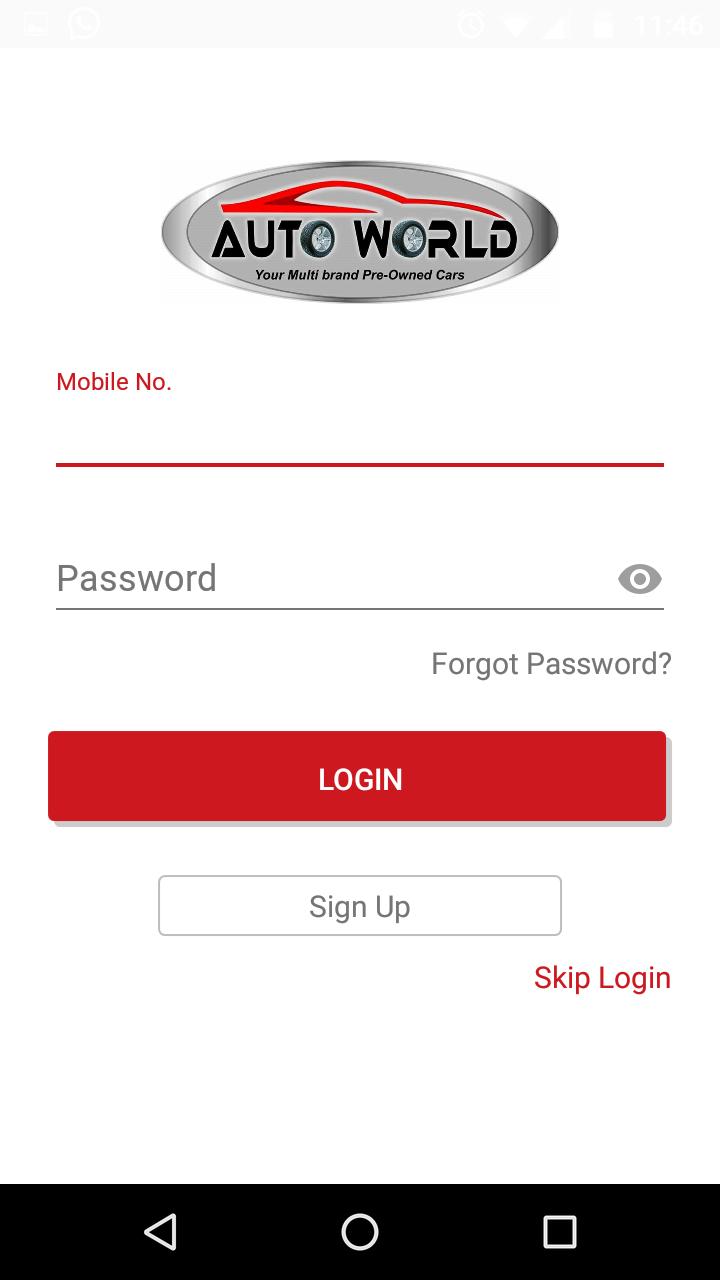This screenshot has height=1280, width=720.
Task: Show password with the eye icon
Action: (639, 579)
